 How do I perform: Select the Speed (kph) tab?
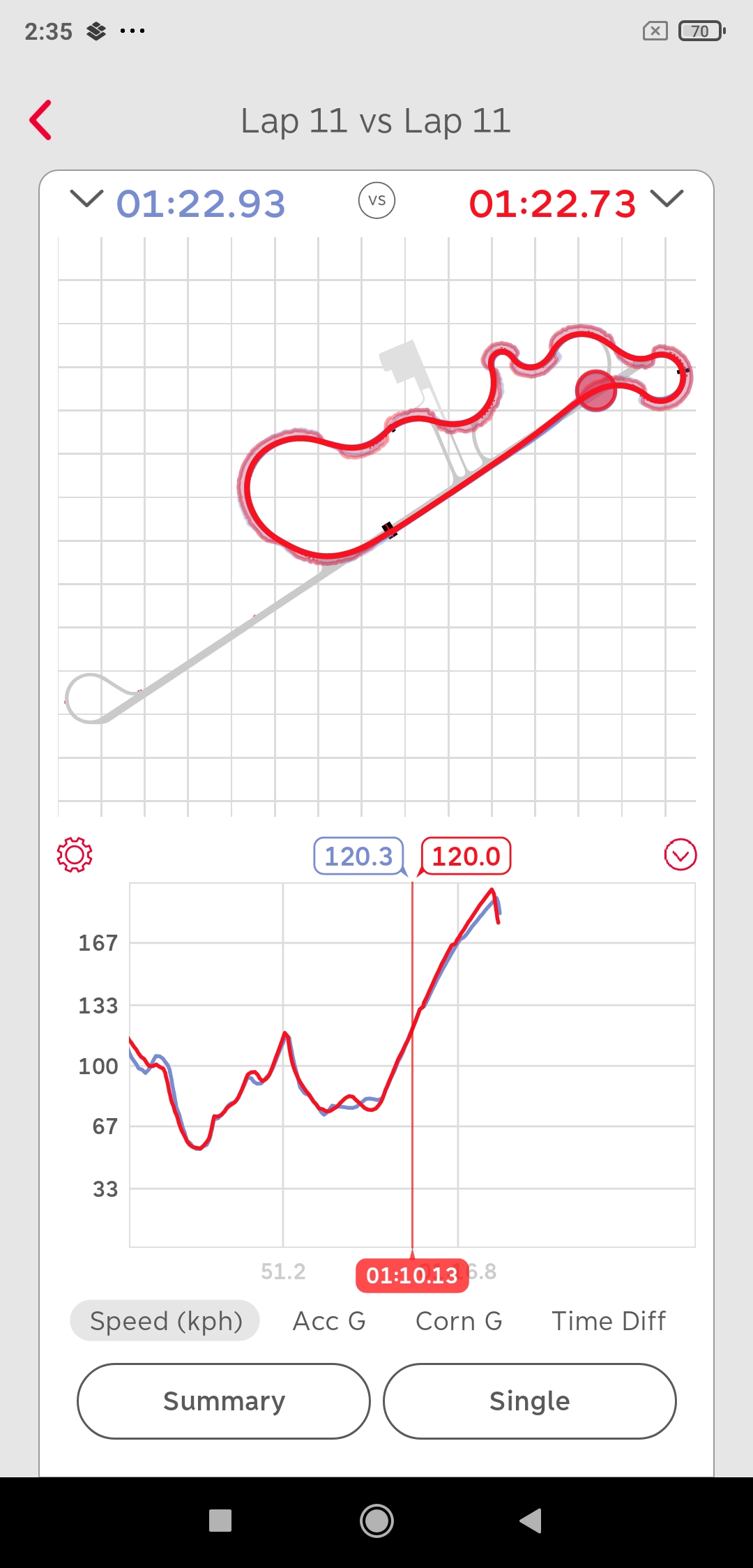coord(165,1320)
